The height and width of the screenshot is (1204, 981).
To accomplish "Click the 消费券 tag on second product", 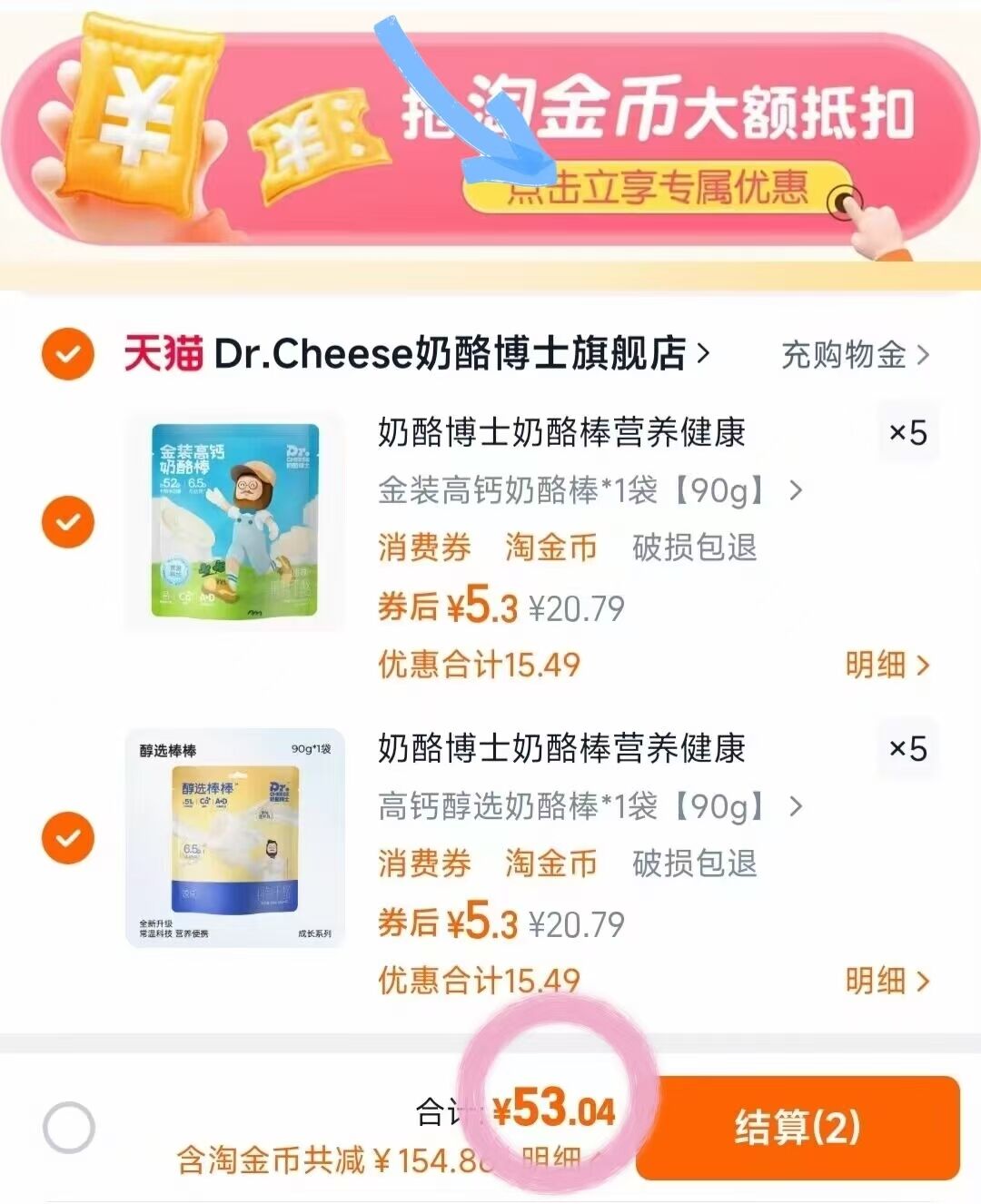I will [424, 864].
